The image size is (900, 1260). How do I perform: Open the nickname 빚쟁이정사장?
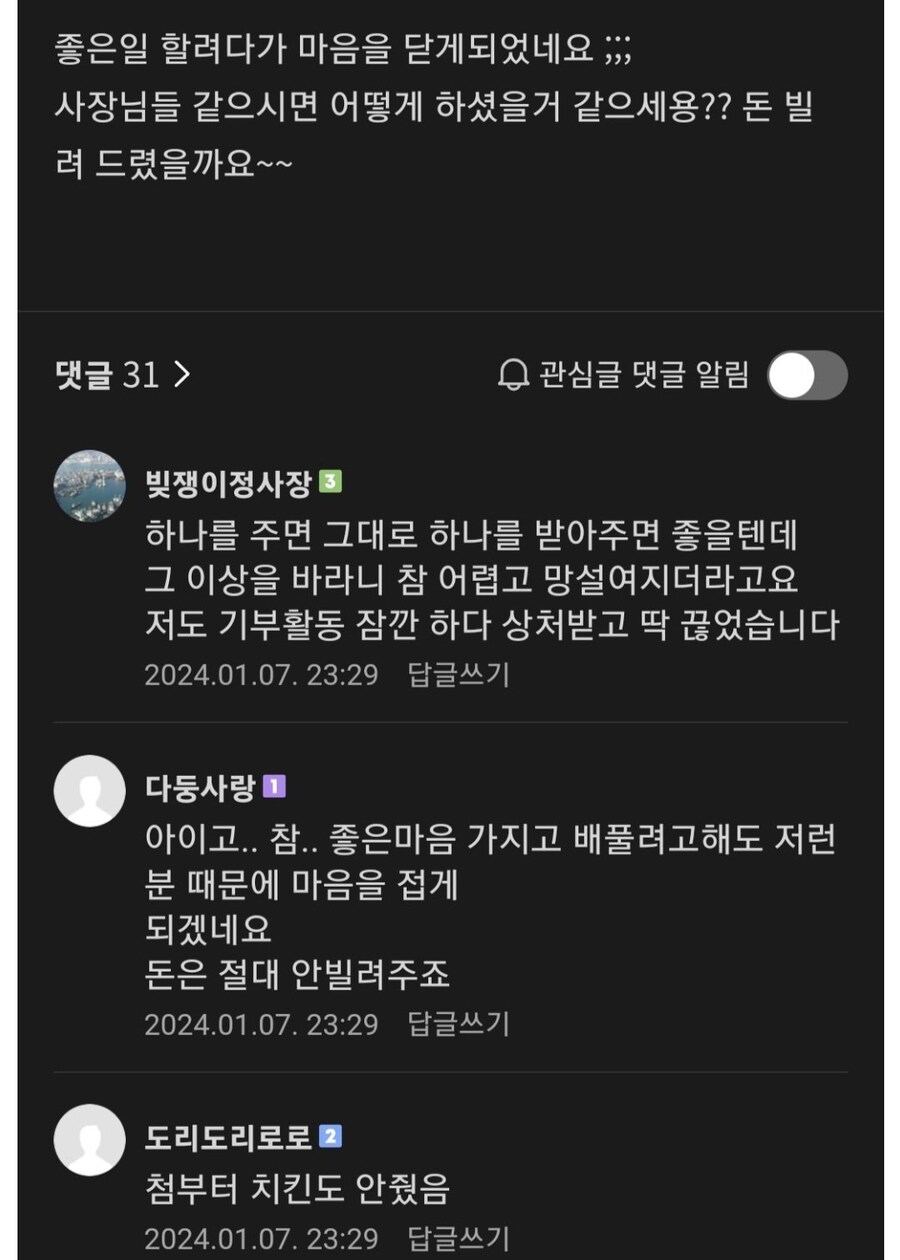click(x=229, y=484)
